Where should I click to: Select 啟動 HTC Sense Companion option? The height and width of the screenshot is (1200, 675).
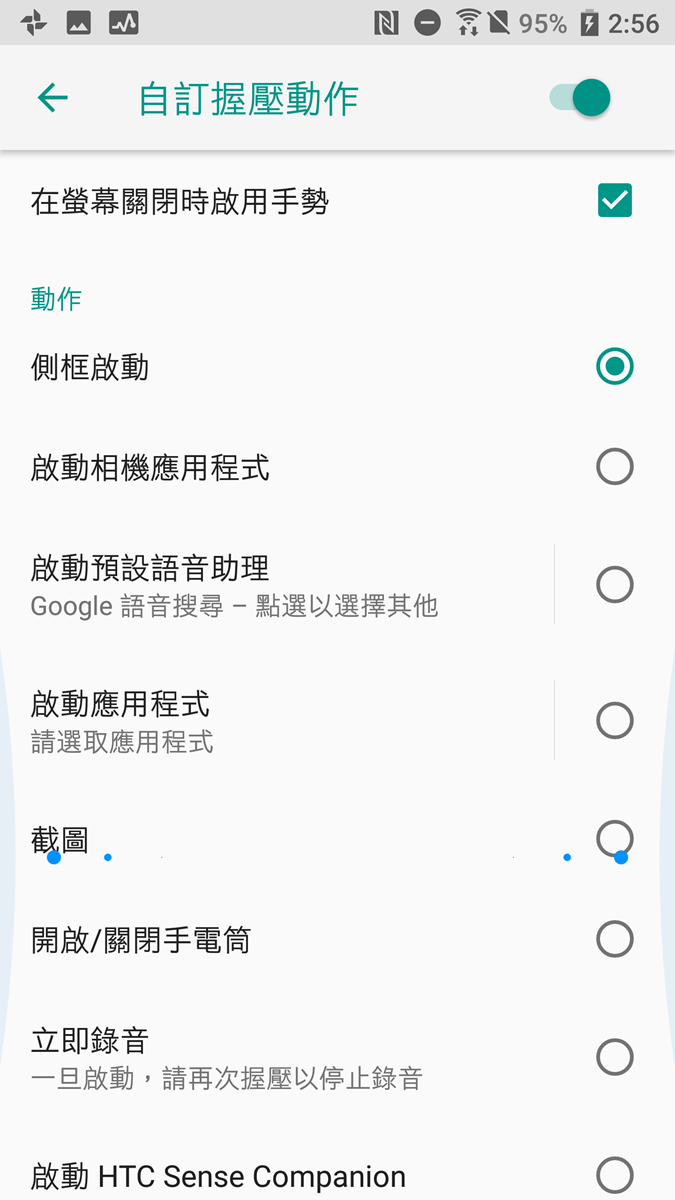point(614,1175)
